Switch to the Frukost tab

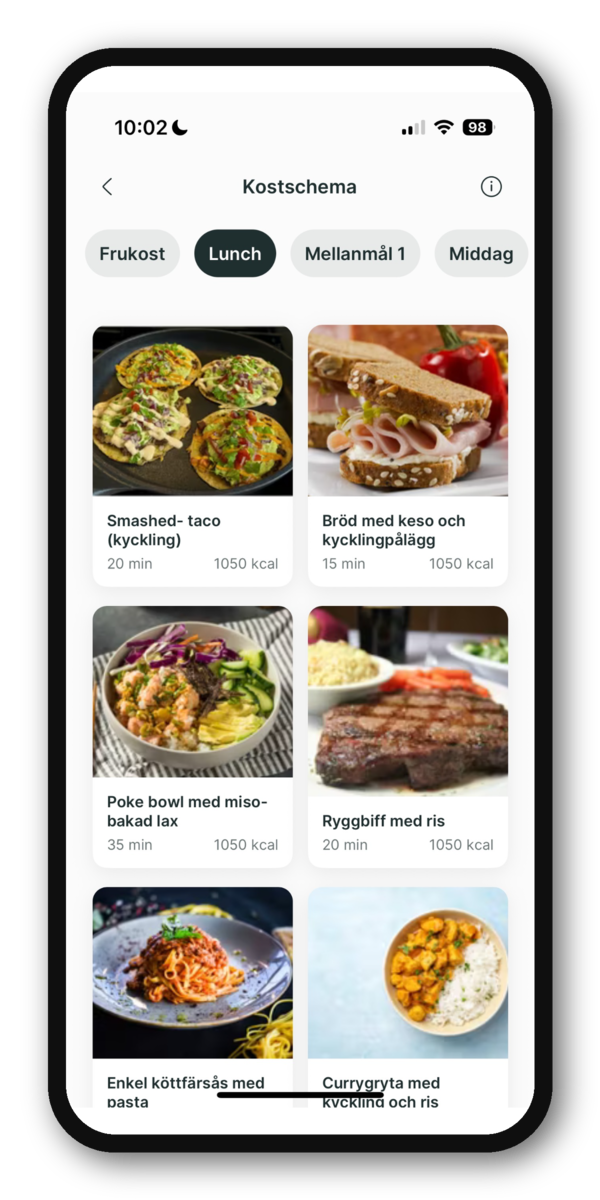(132, 254)
